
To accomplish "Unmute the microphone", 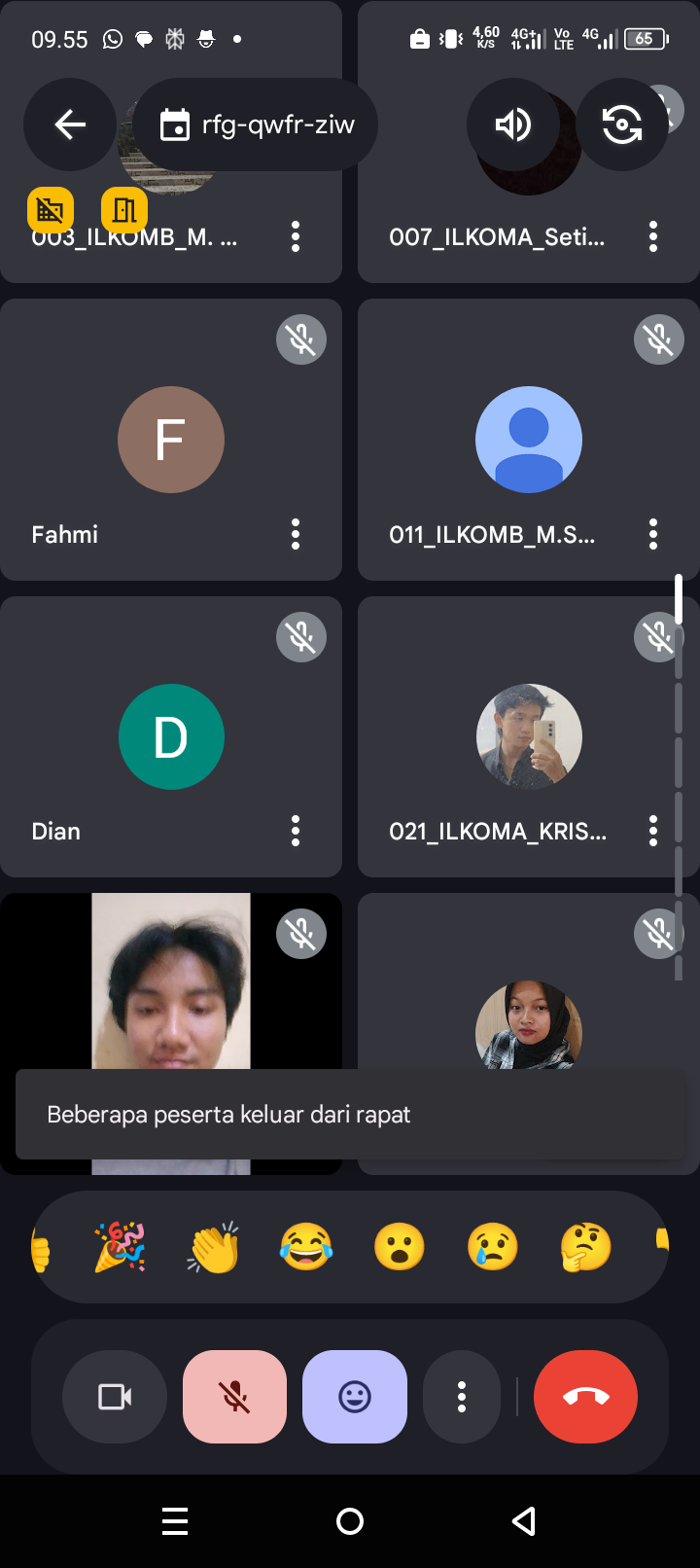I will tap(234, 1397).
